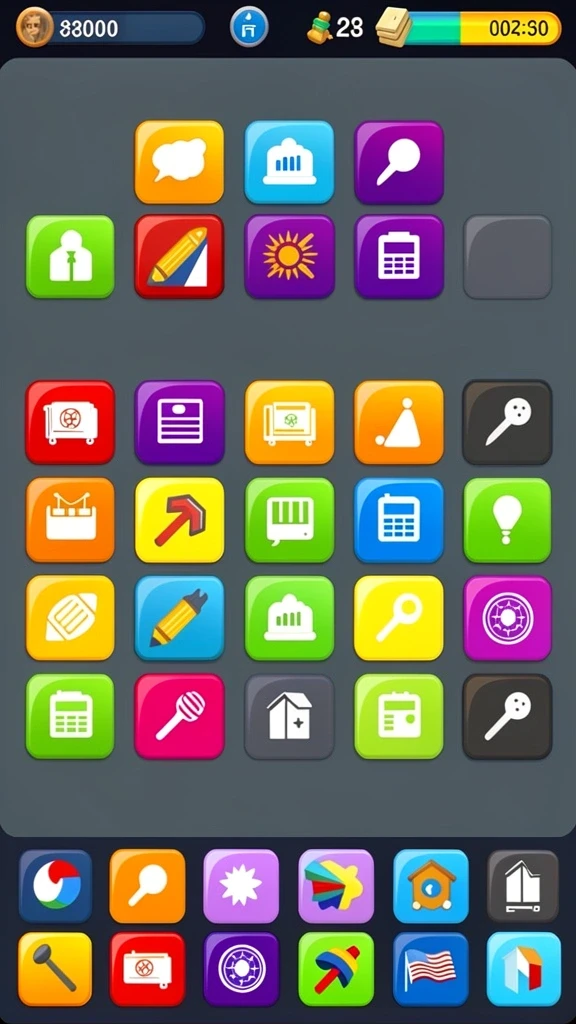
Task: Tap the green pinwheel tile in the tray
Action: pyautogui.click(x=336, y=968)
